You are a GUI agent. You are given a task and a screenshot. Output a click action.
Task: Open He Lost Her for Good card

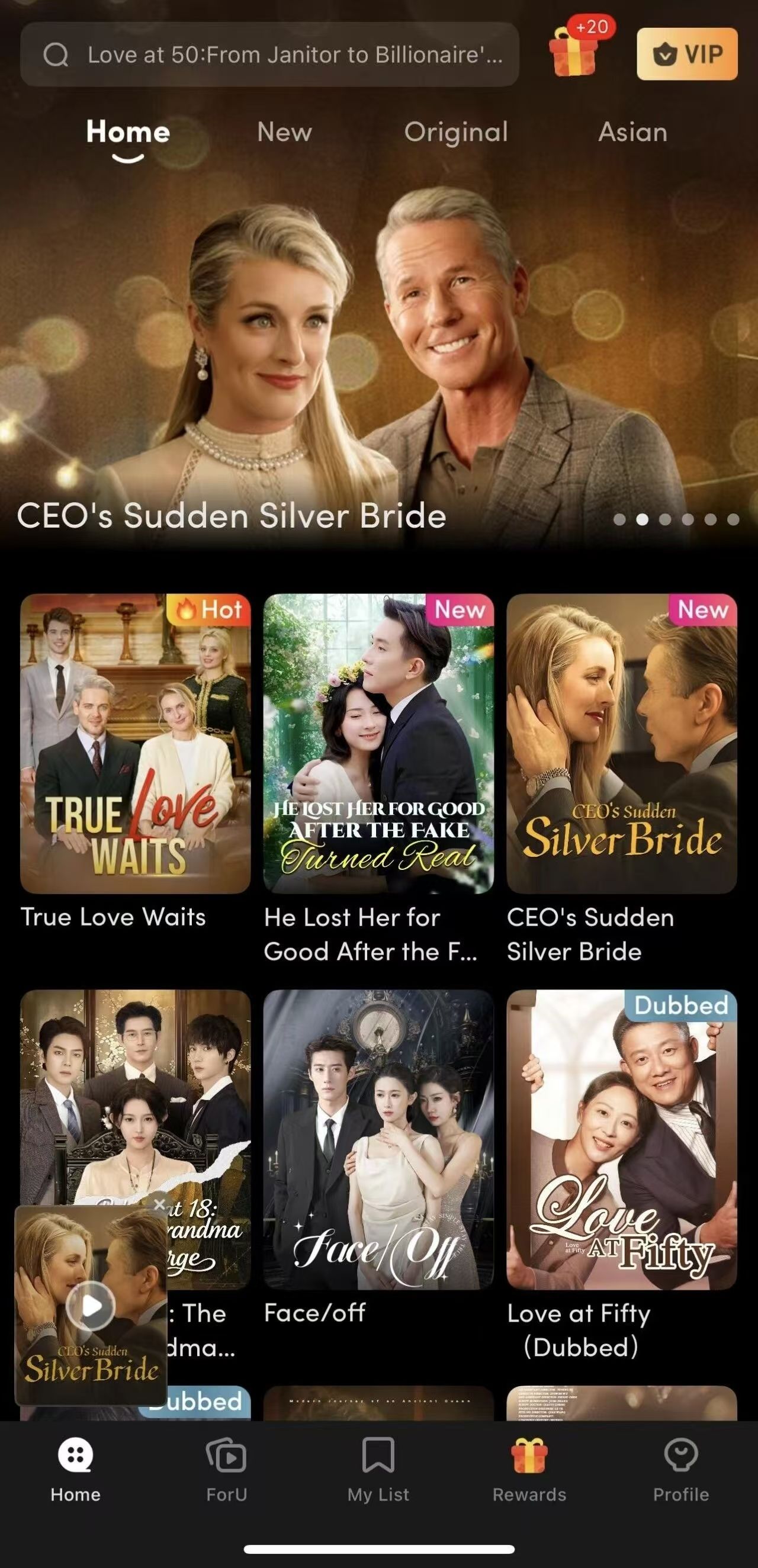click(378, 743)
